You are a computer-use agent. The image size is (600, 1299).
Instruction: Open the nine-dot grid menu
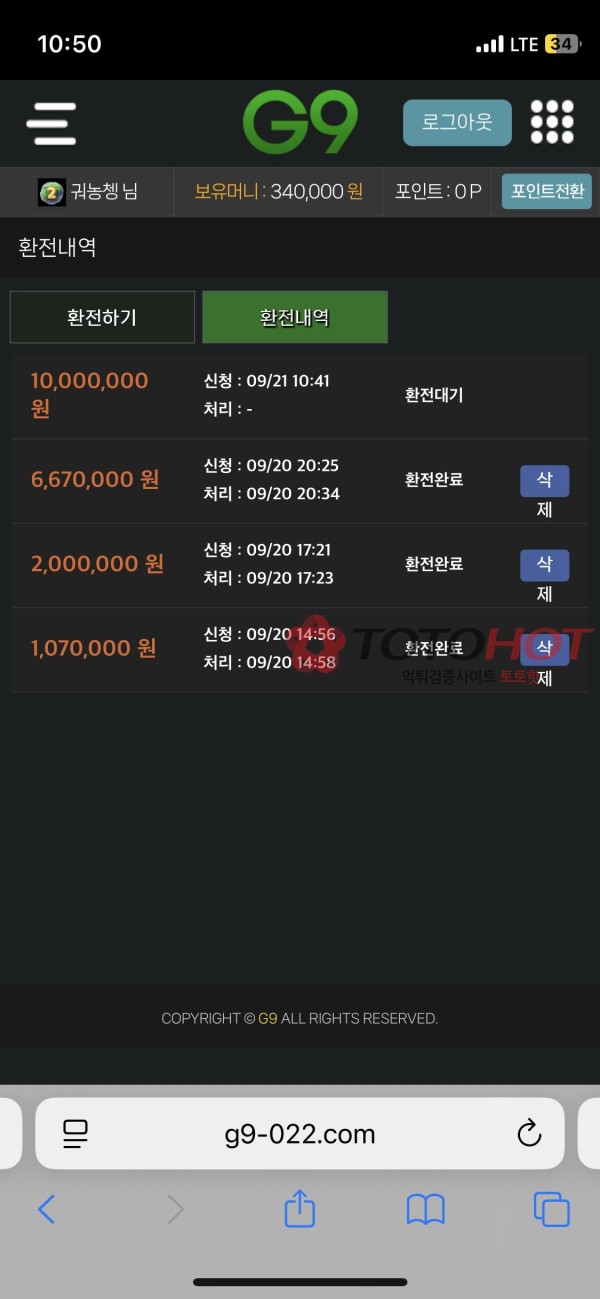click(552, 122)
